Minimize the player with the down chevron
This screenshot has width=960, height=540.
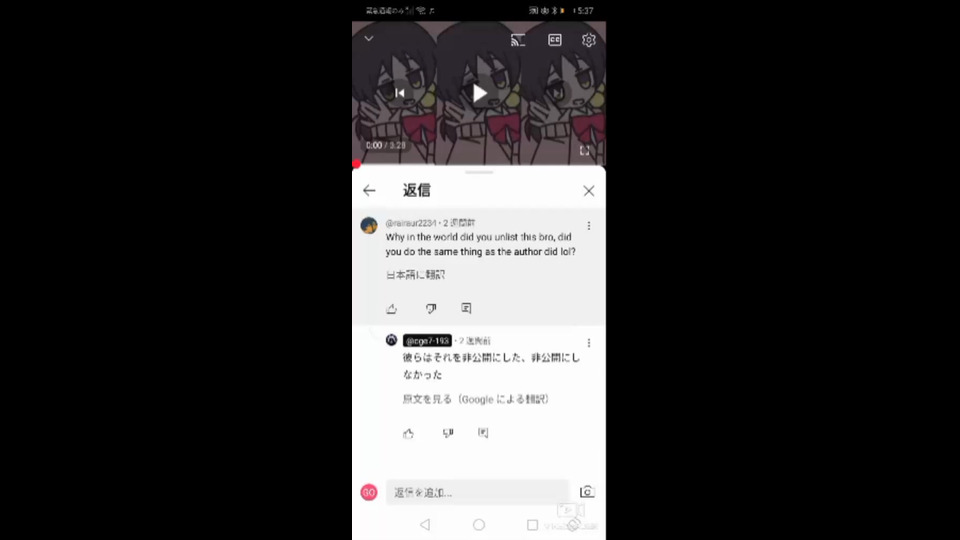pos(369,39)
